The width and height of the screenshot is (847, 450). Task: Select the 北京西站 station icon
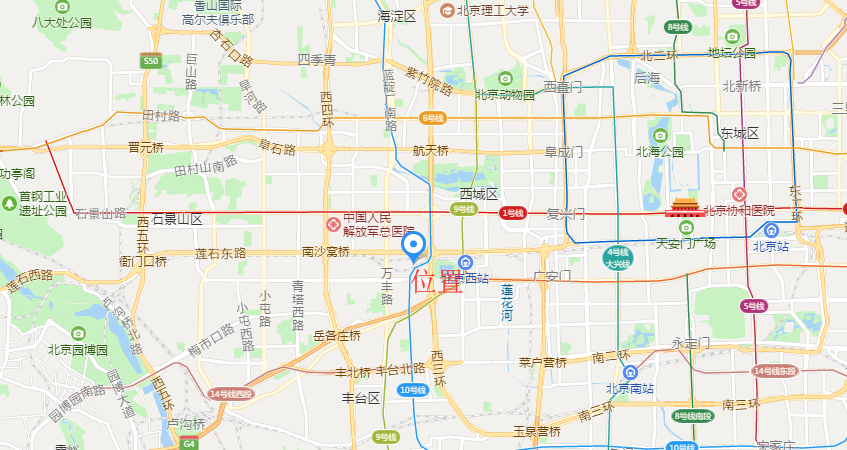click(x=465, y=262)
